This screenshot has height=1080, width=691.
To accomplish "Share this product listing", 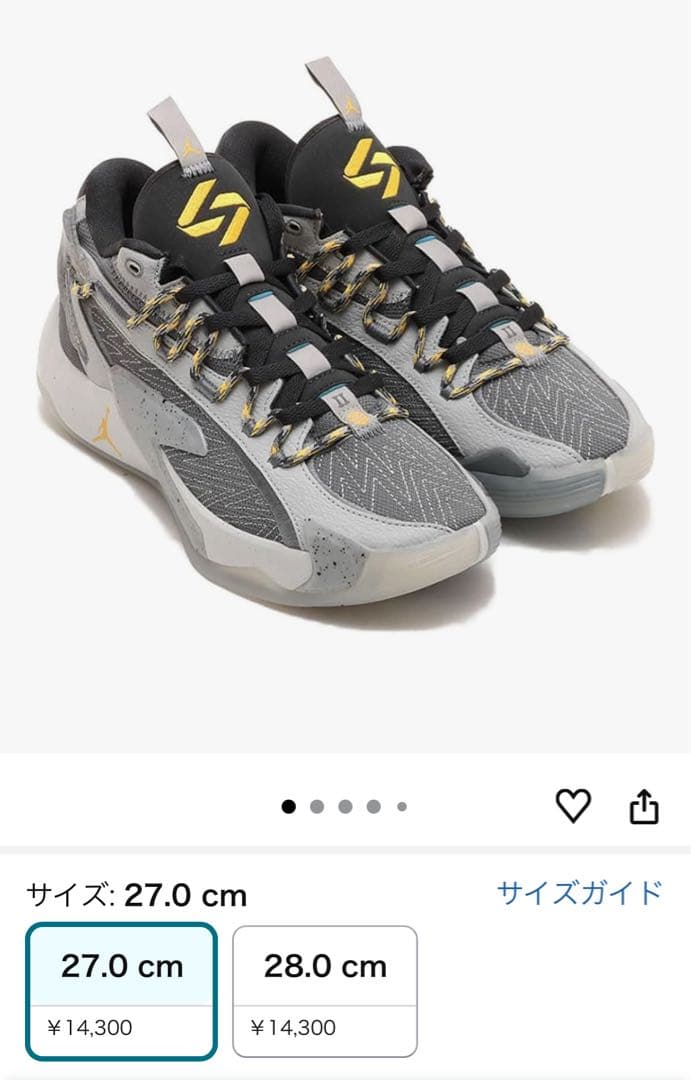I will click(645, 805).
